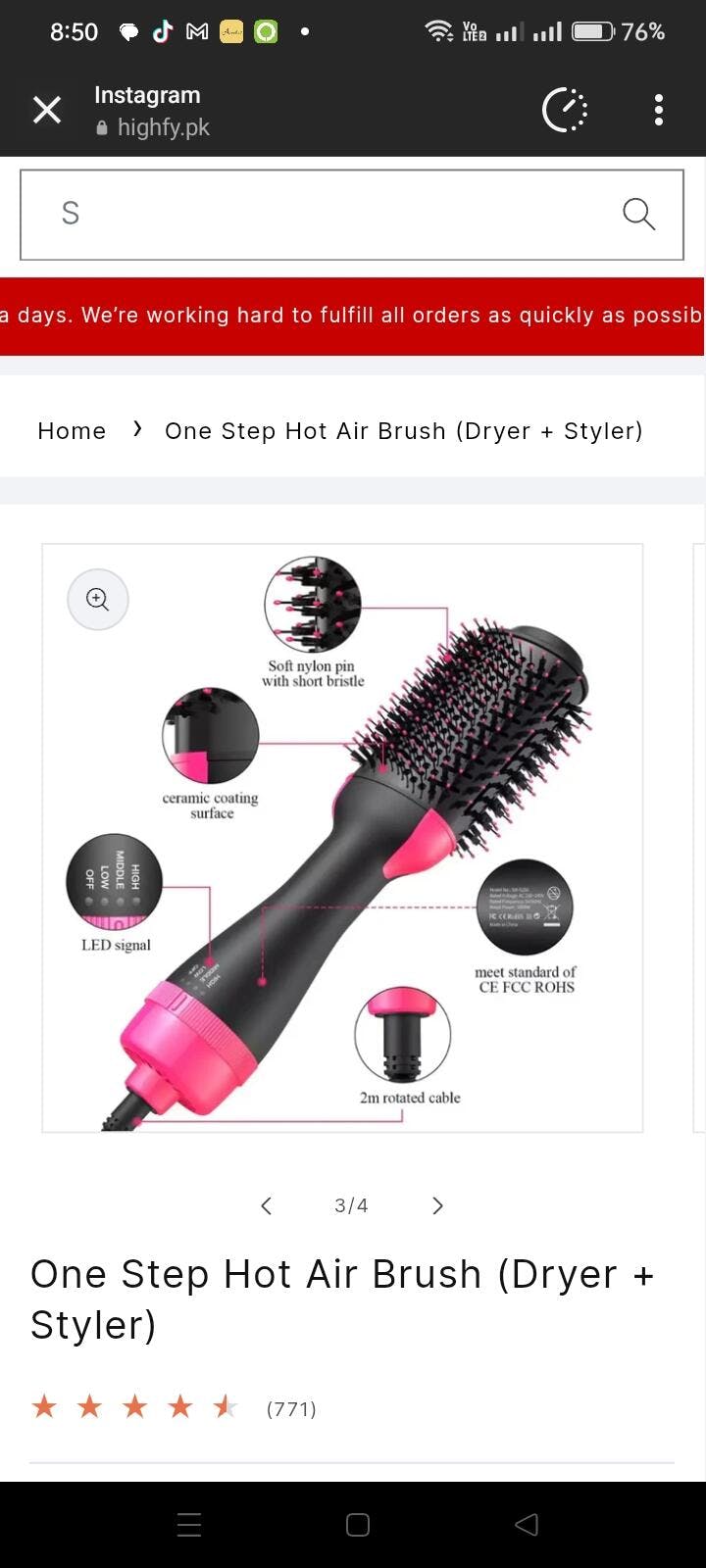This screenshot has height=1568, width=706.
Task: Go to Home breadcrumb link
Action: [72, 431]
